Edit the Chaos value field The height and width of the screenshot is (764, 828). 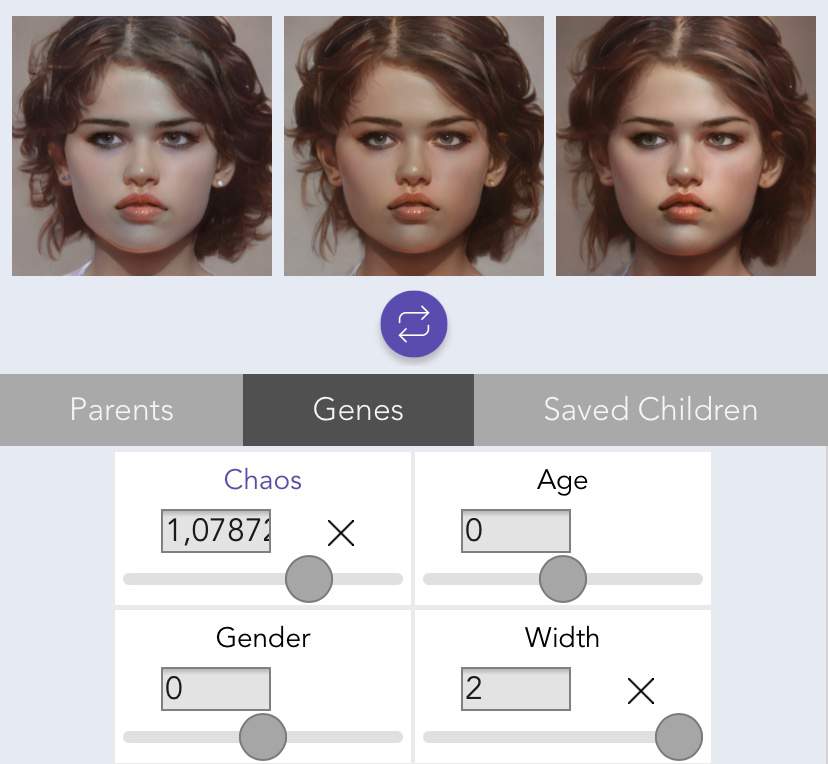(216, 531)
